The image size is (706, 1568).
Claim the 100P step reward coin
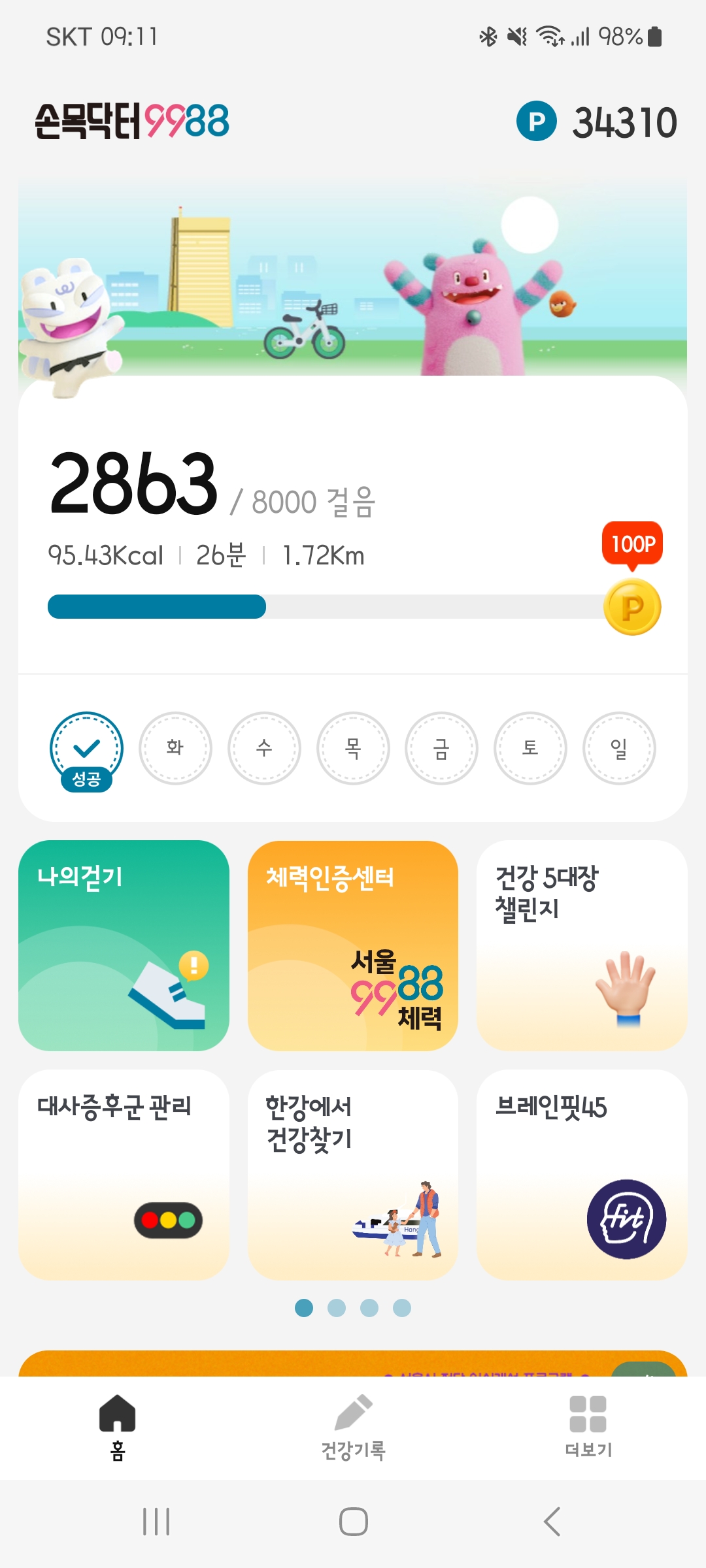(632, 607)
